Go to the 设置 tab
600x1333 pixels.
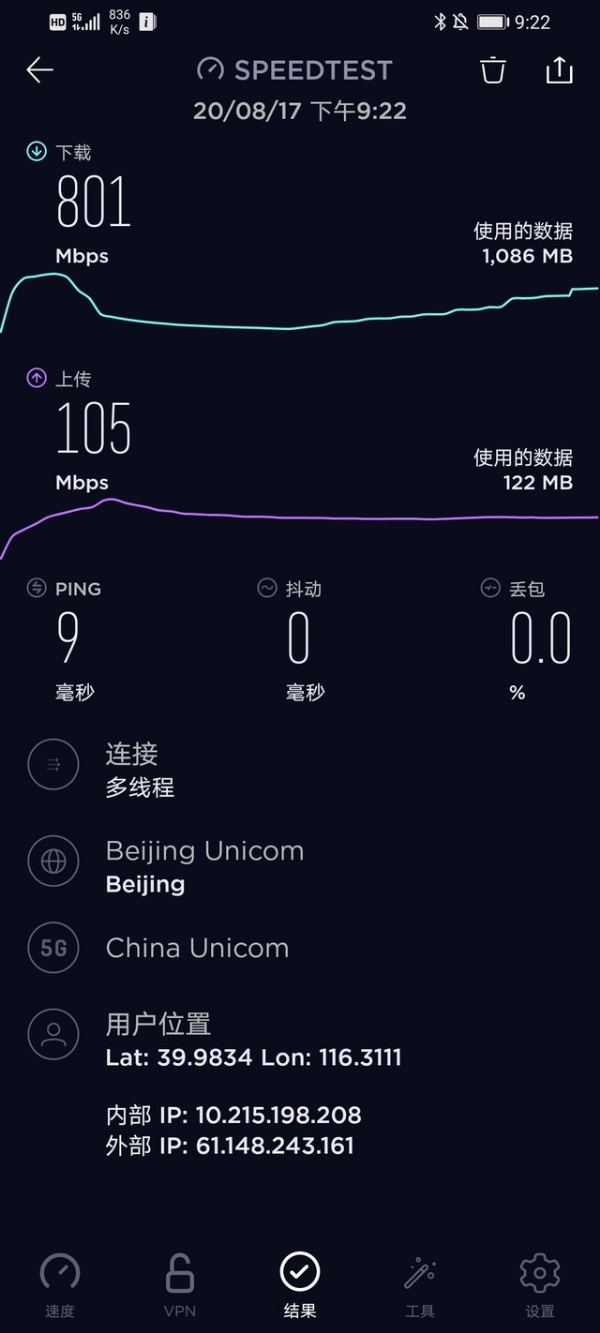pos(540,1285)
